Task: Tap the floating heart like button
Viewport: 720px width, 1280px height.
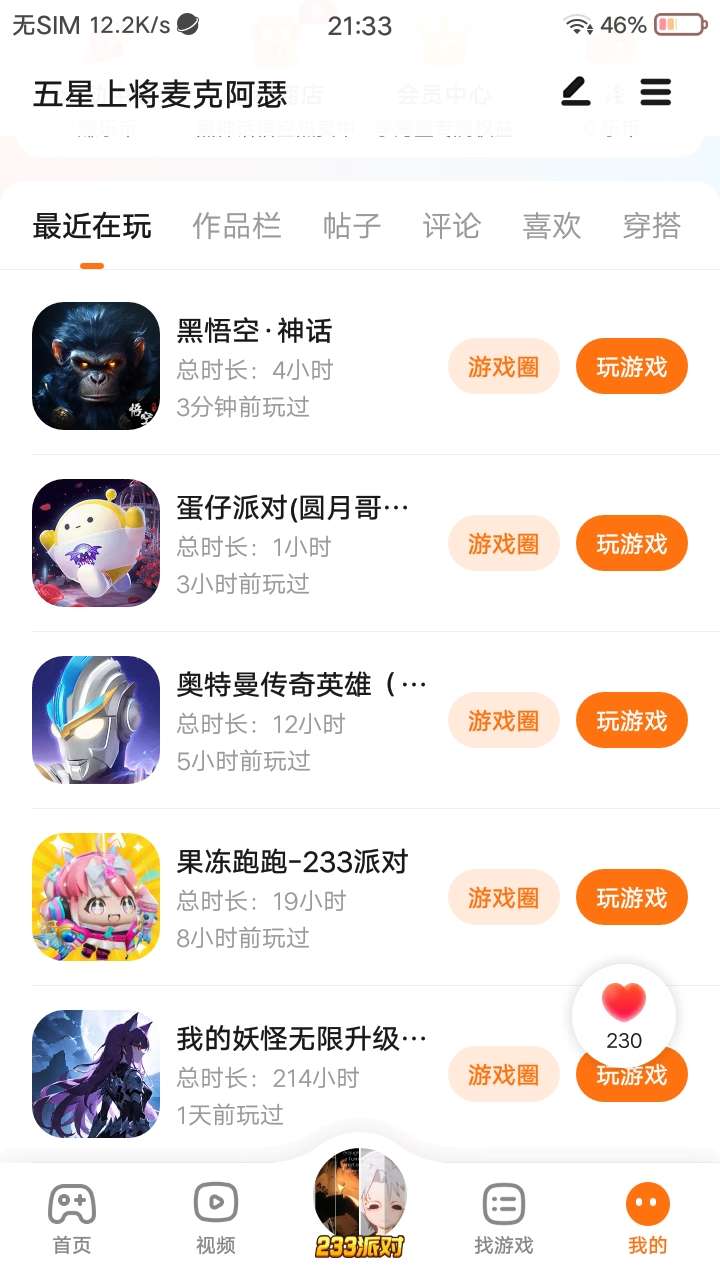Action: 624,1014
